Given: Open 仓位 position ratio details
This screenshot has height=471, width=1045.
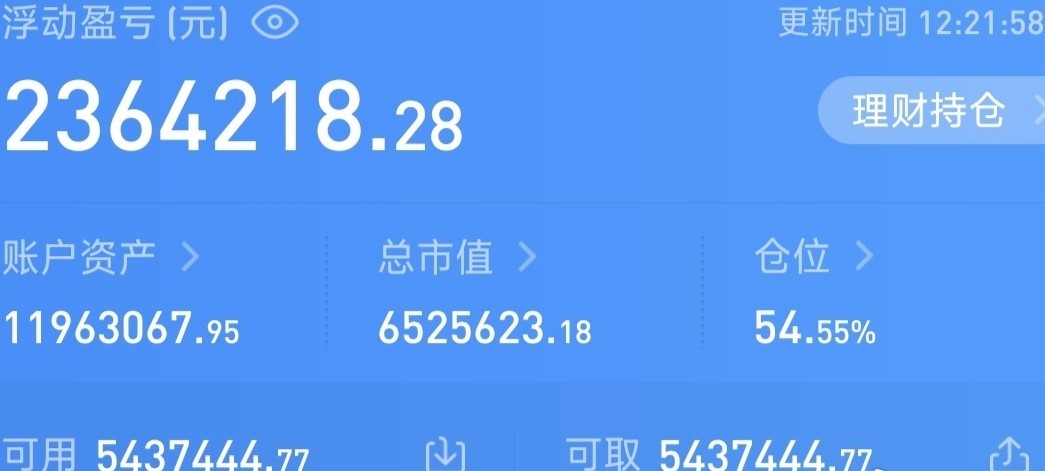Looking at the screenshot, I should 812,258.
